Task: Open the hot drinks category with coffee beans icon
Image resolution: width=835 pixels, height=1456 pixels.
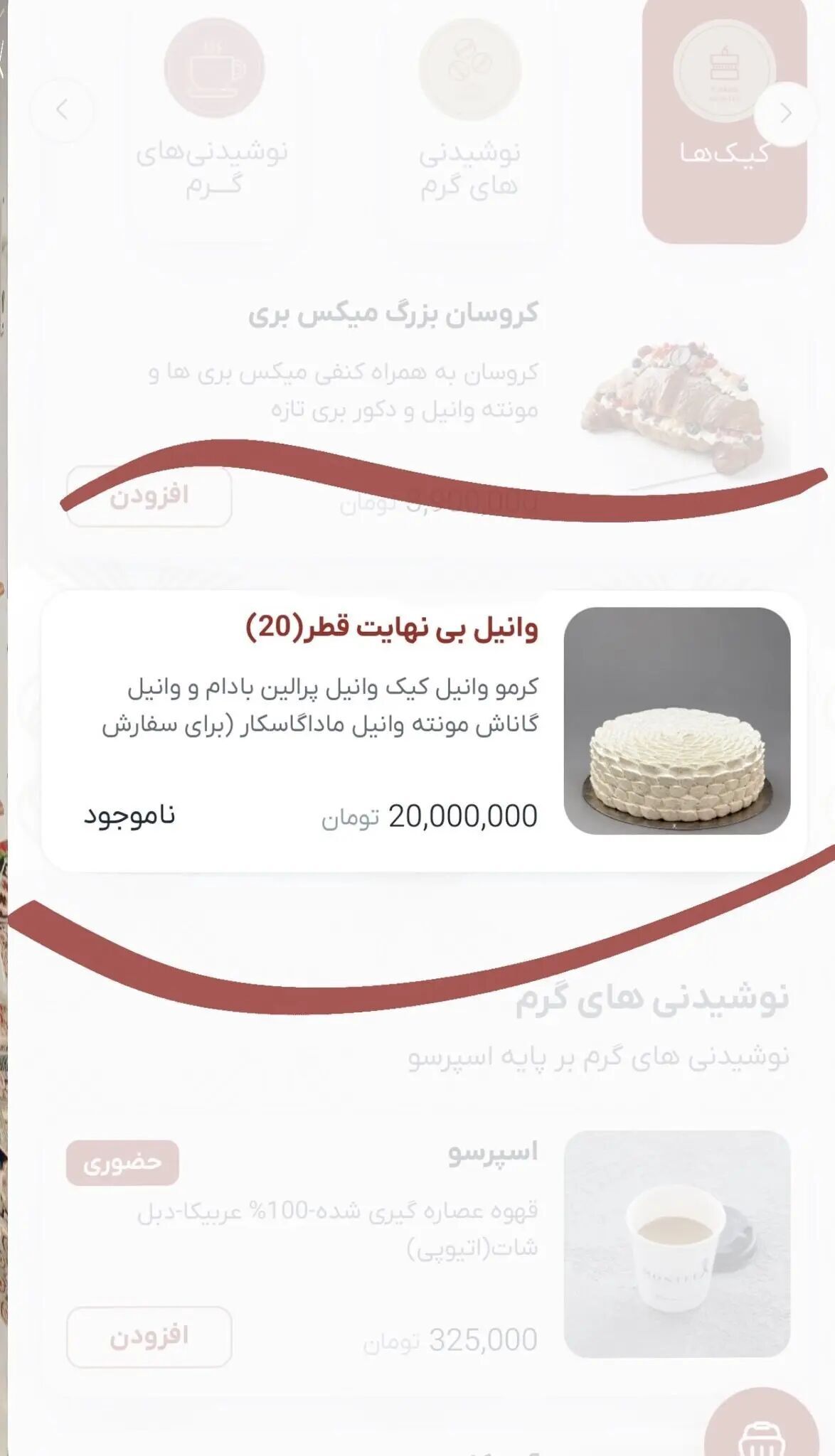Action: click(x=469, y=121)
